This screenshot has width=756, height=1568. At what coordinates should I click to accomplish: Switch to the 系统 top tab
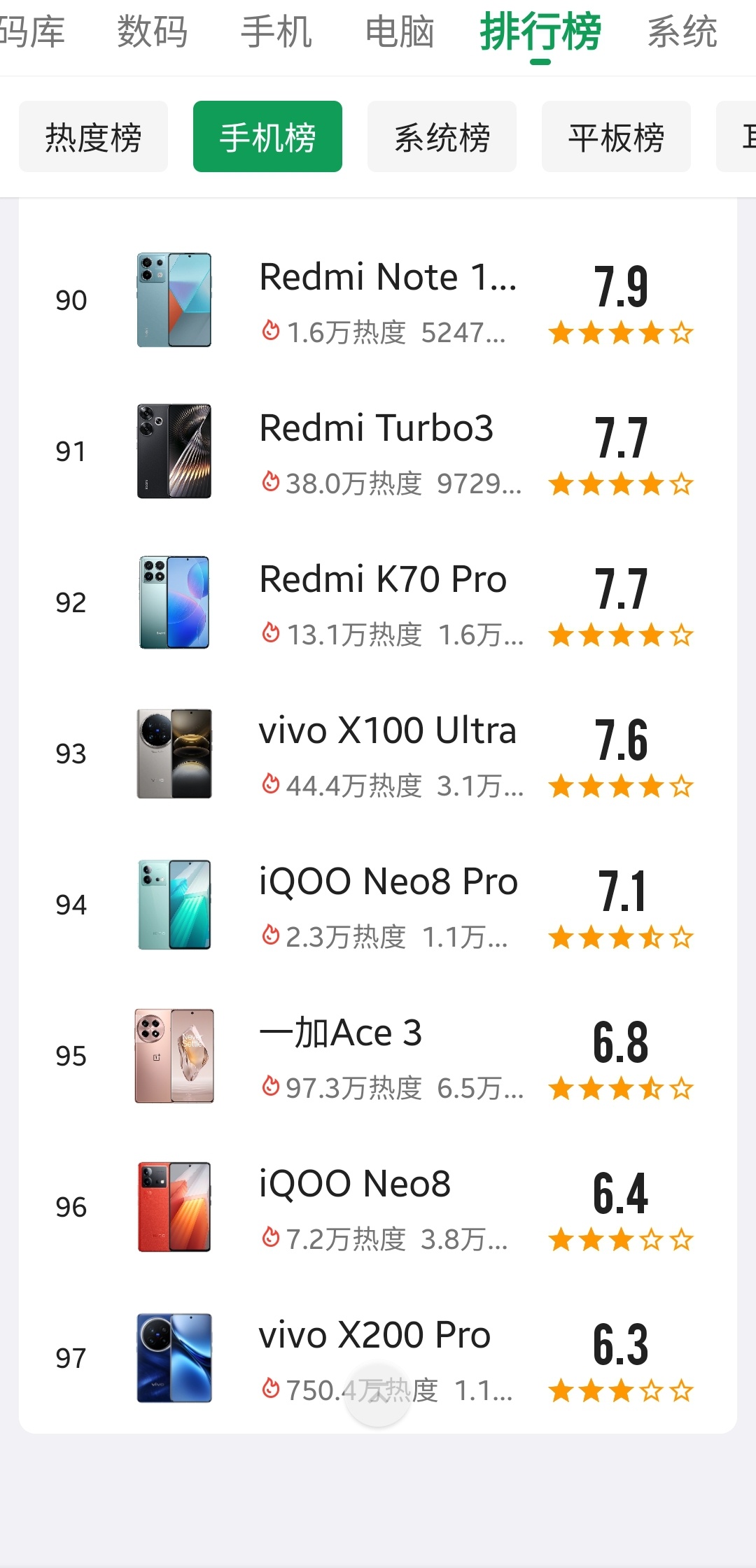pos(682,32)
